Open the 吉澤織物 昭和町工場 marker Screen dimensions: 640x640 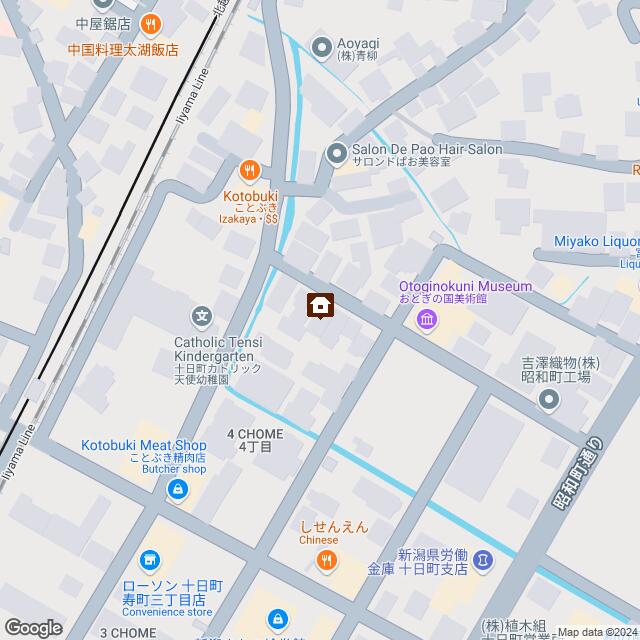(x=548, y=401)
